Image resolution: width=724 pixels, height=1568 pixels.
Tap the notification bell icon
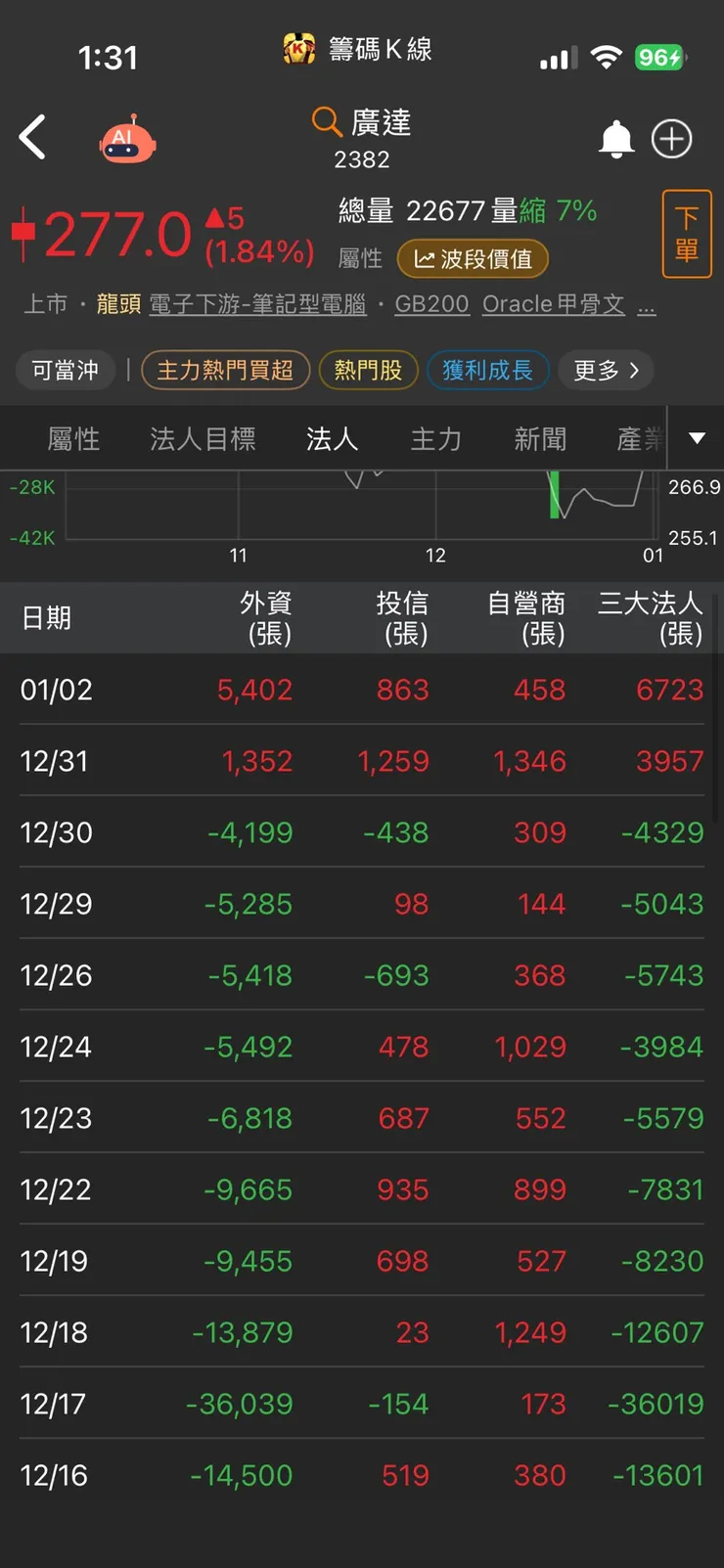616,139
